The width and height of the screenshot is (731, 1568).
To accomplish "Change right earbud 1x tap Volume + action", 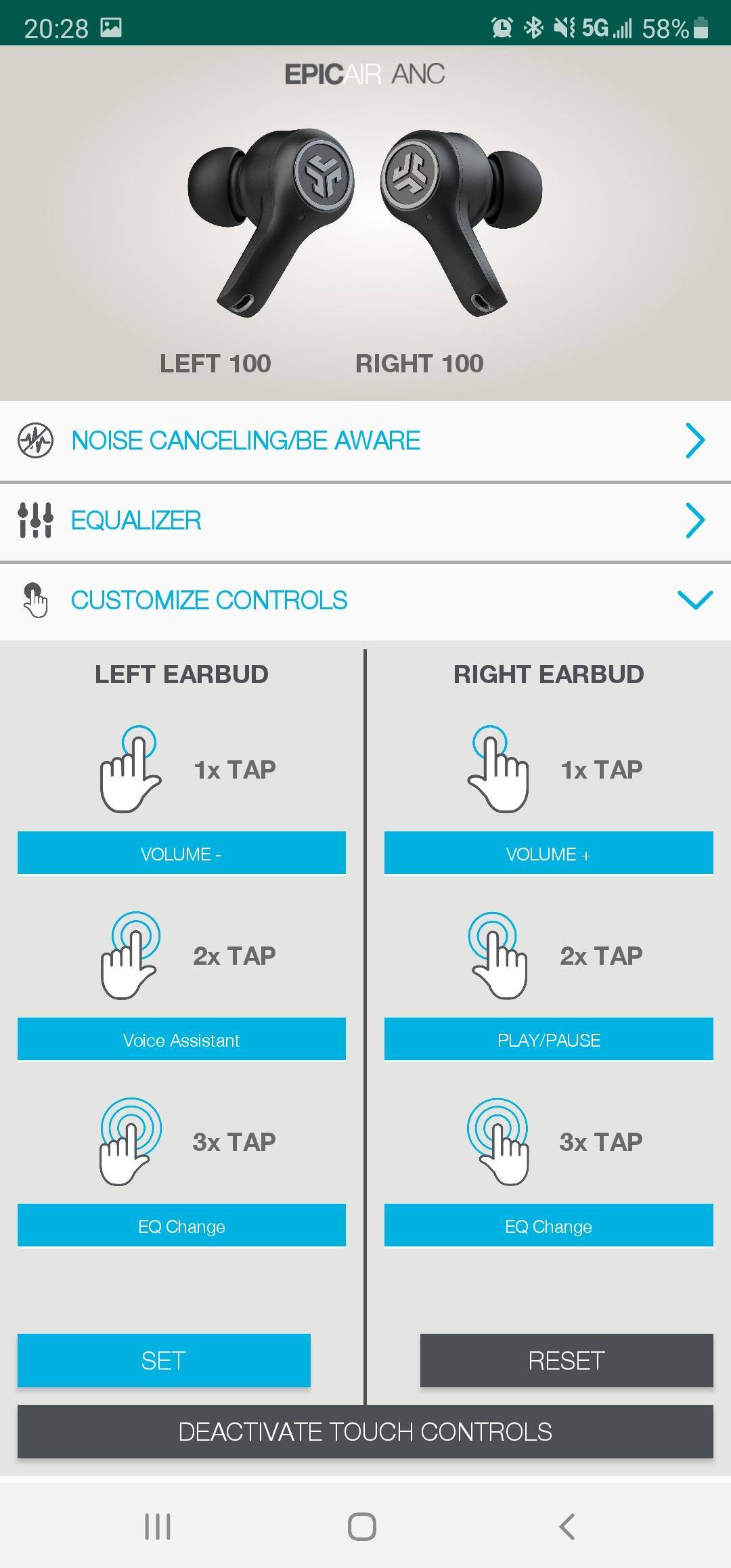I will pos(548,854).
